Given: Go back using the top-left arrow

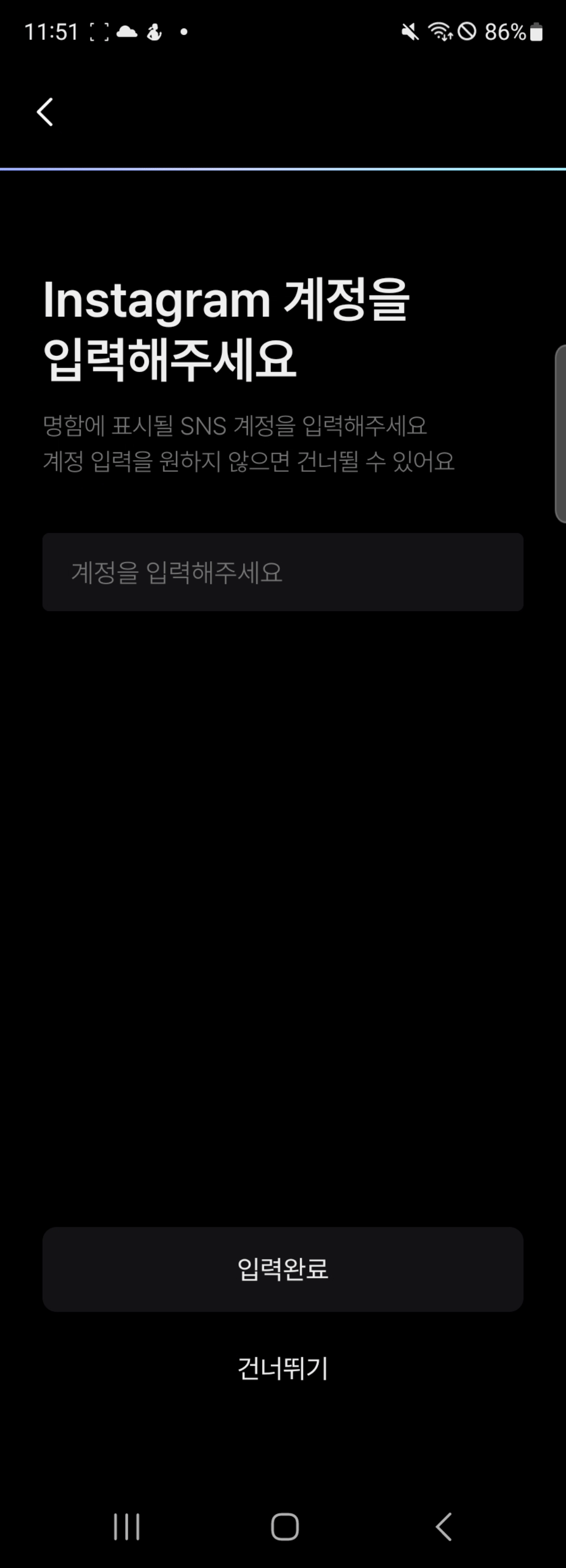Looking at the screenshot, I should [x=45, y=112].
